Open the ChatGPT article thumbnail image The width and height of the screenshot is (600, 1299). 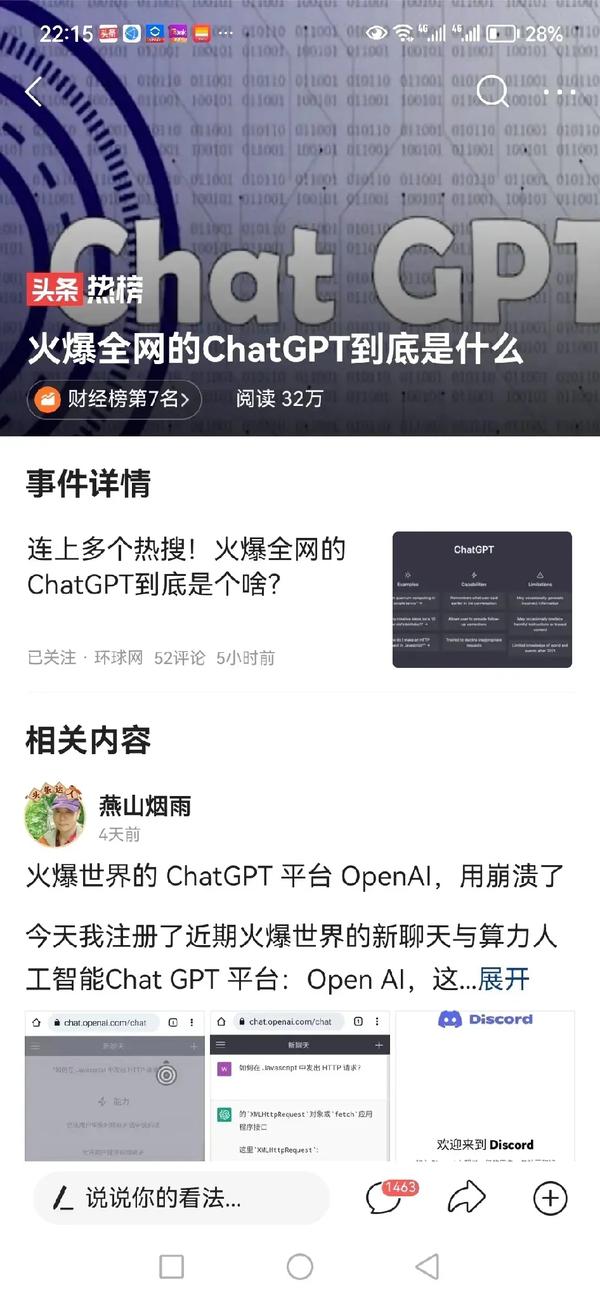click(x=482, y=599)
